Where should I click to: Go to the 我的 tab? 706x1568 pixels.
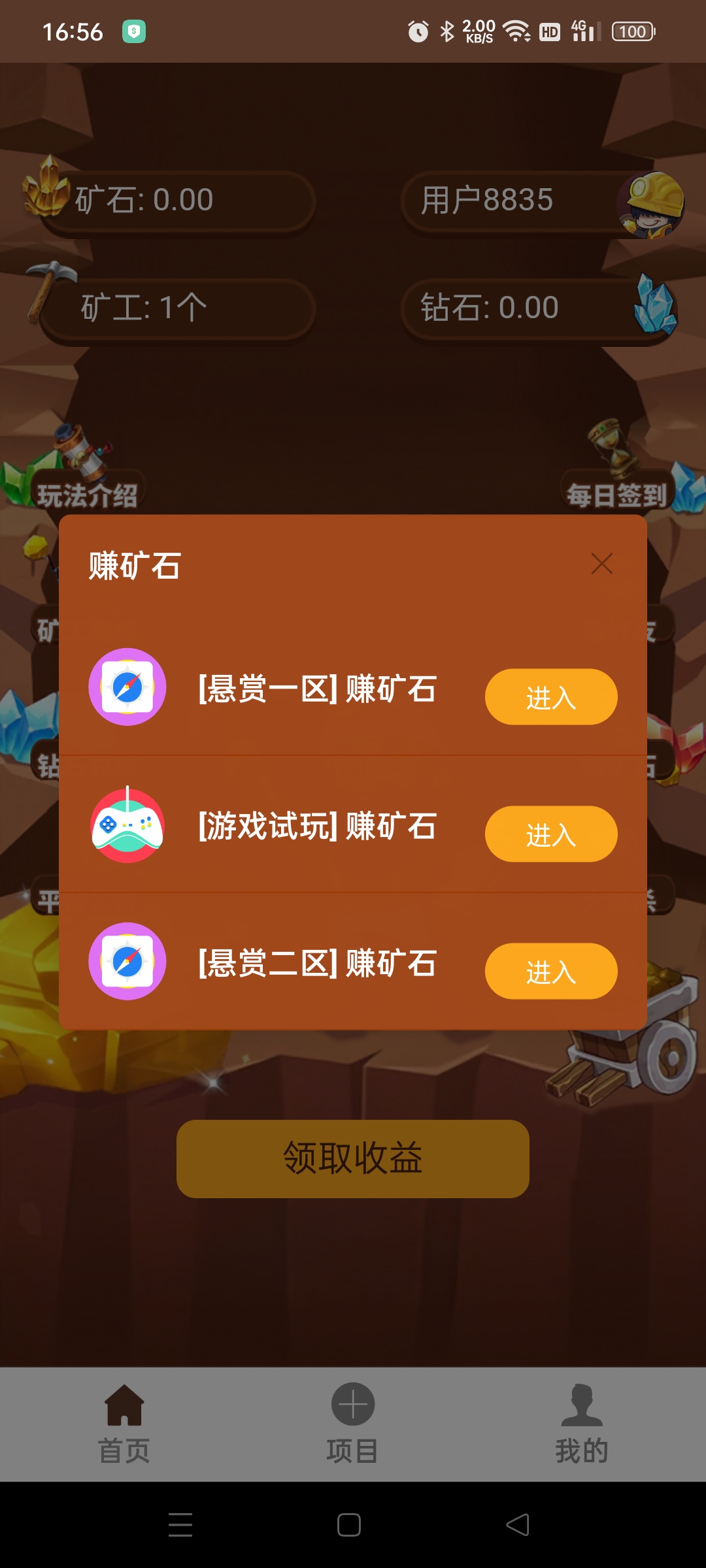[x=582, y=1424]
